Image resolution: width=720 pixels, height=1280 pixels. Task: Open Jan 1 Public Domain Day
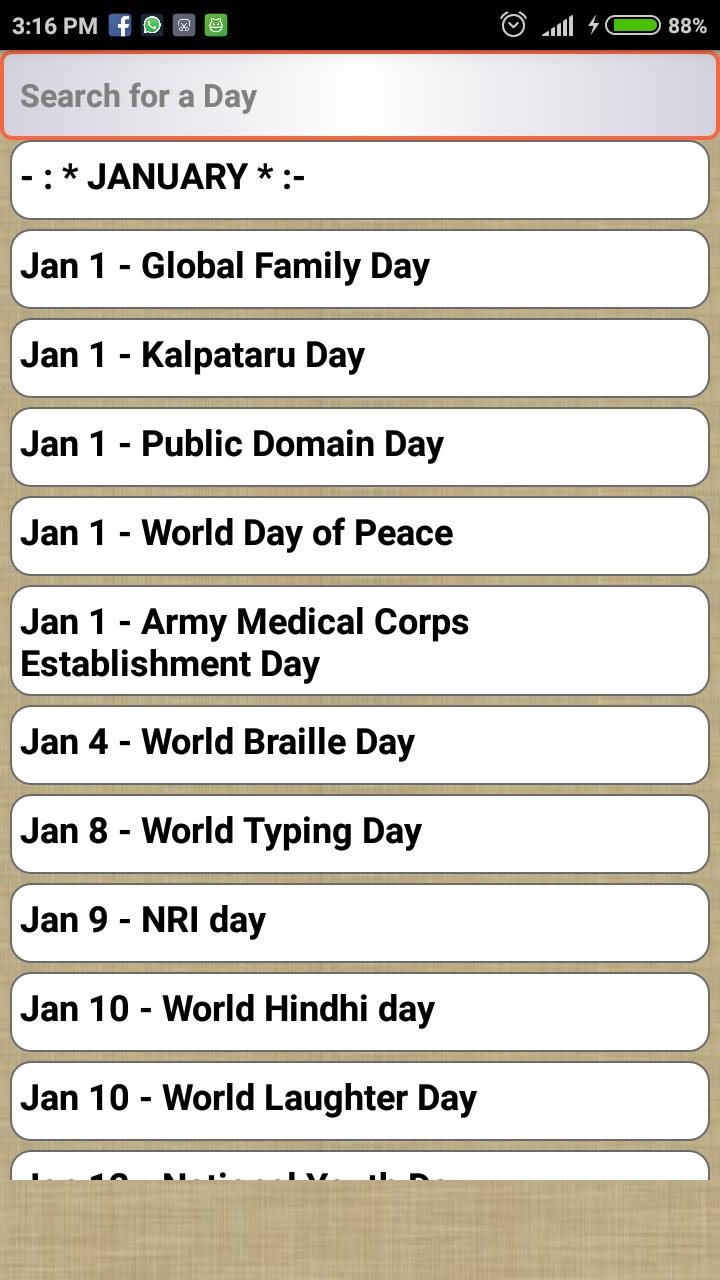click(x=360, y=445)
